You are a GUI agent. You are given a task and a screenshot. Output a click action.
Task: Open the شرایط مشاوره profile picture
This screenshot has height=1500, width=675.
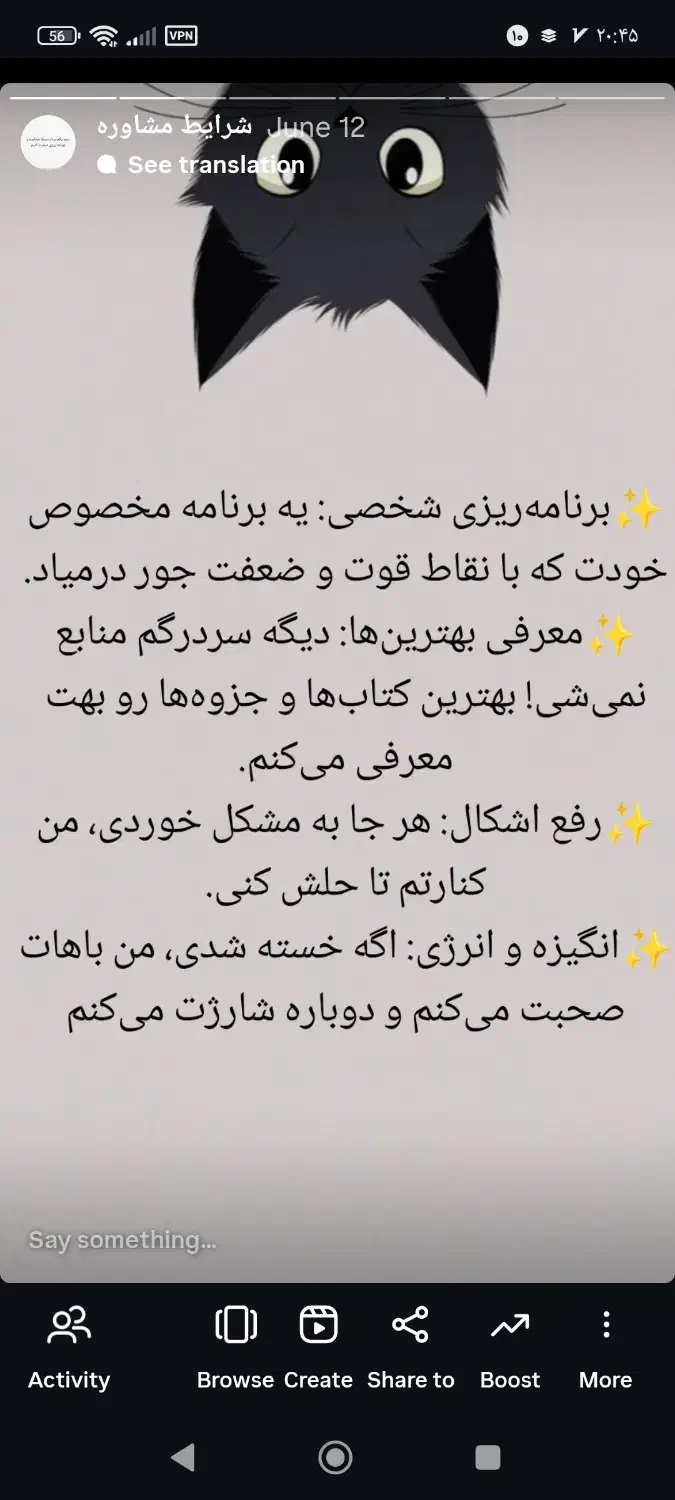tap(48, 143)
